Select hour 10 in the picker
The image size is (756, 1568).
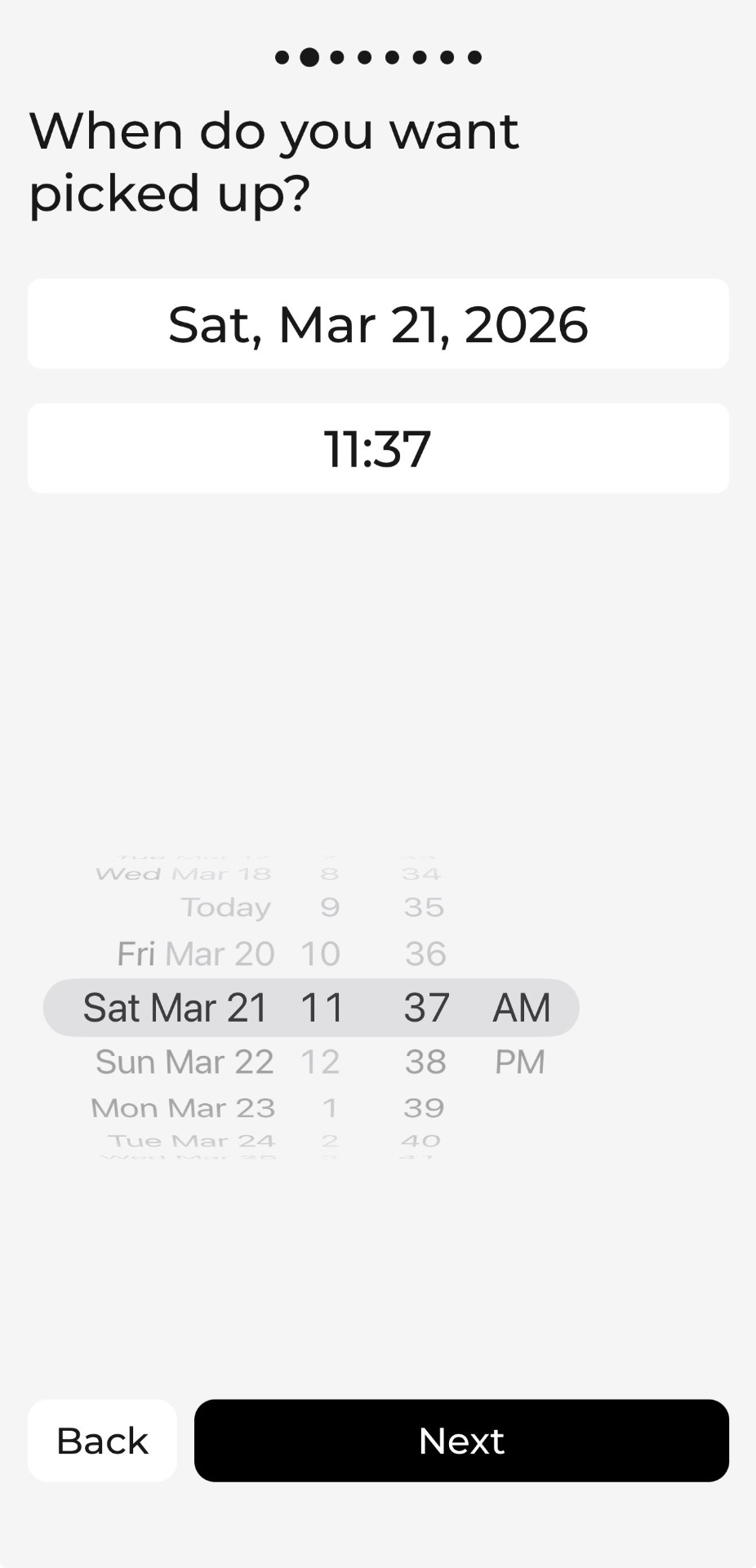320,953
